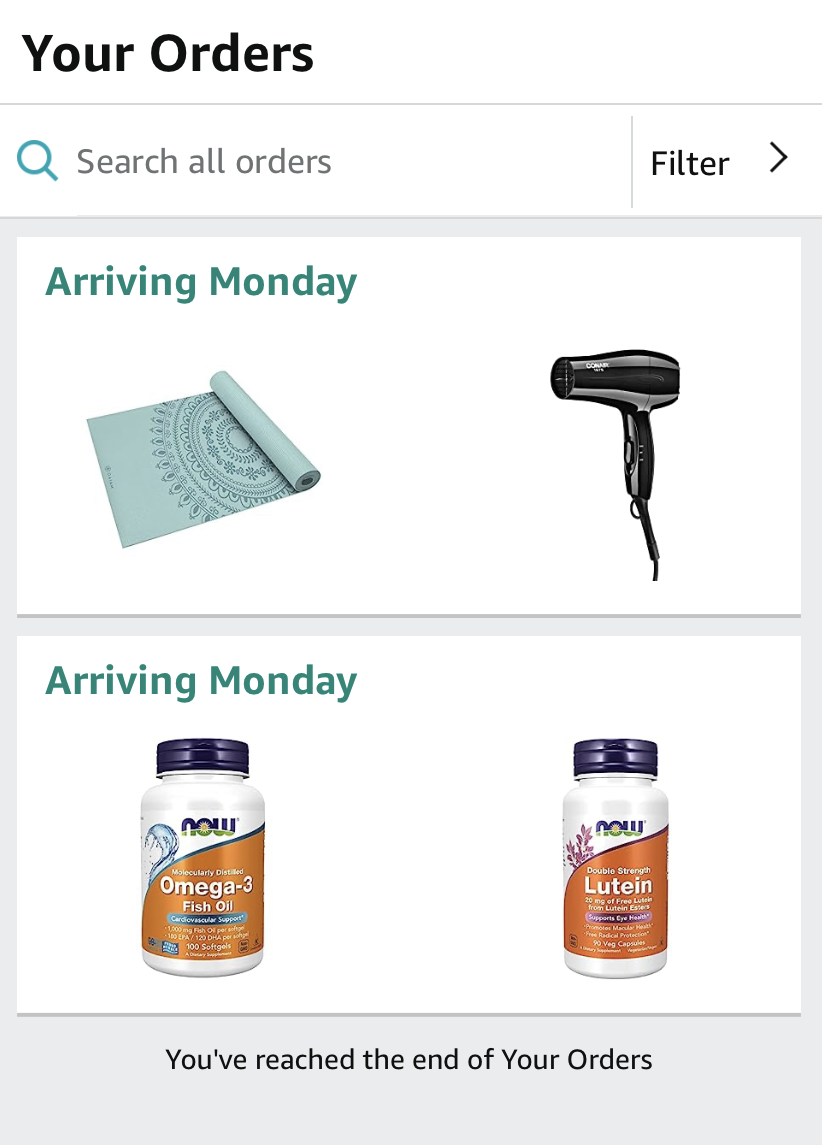
Task: Open the Conair hair dryer order item
Action: 615,462
